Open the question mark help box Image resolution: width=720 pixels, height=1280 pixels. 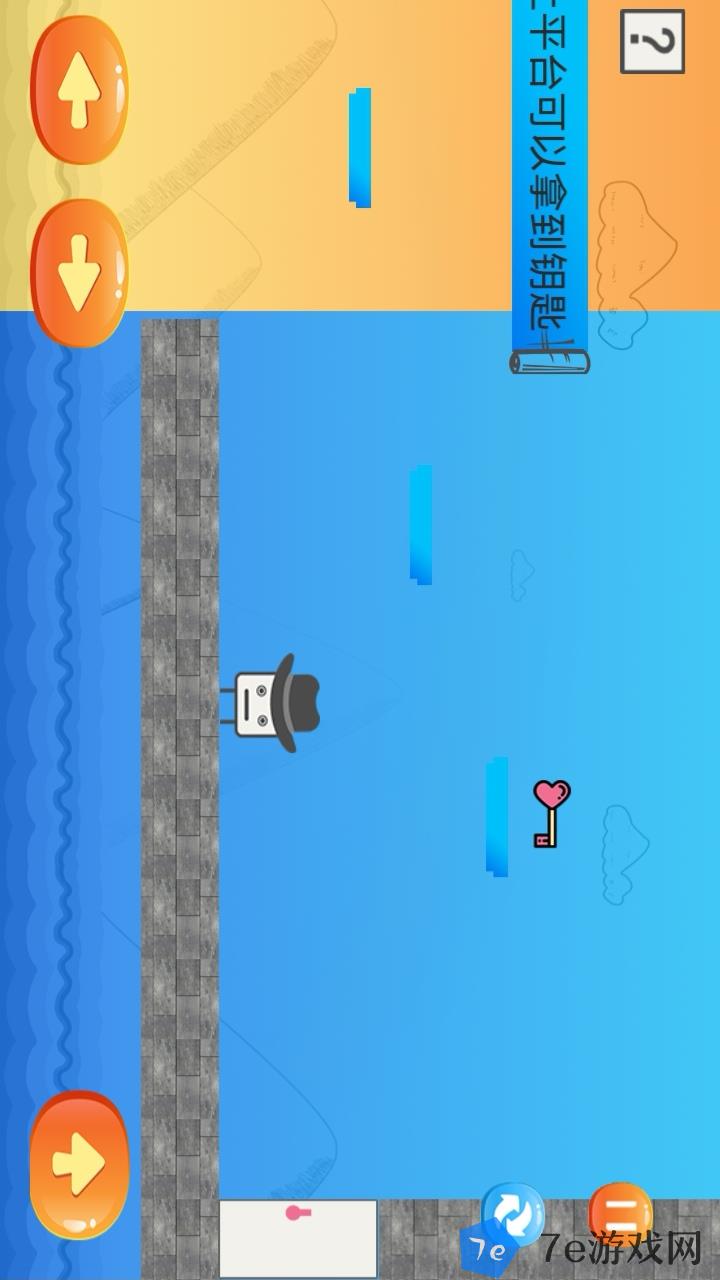[652, 42]
